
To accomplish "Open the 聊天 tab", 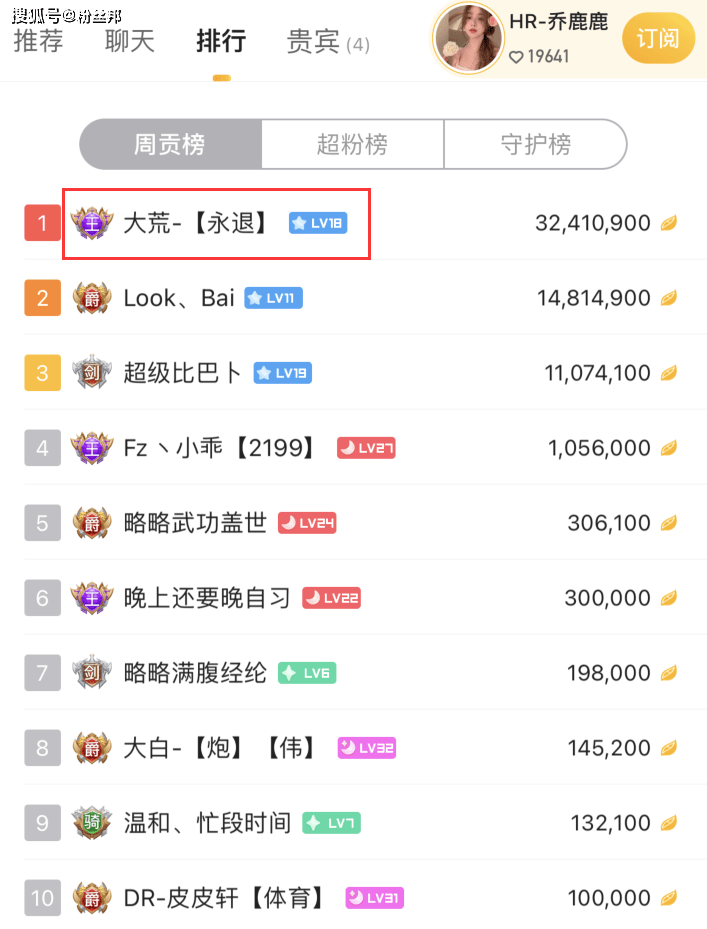I will tap(130, 42).
